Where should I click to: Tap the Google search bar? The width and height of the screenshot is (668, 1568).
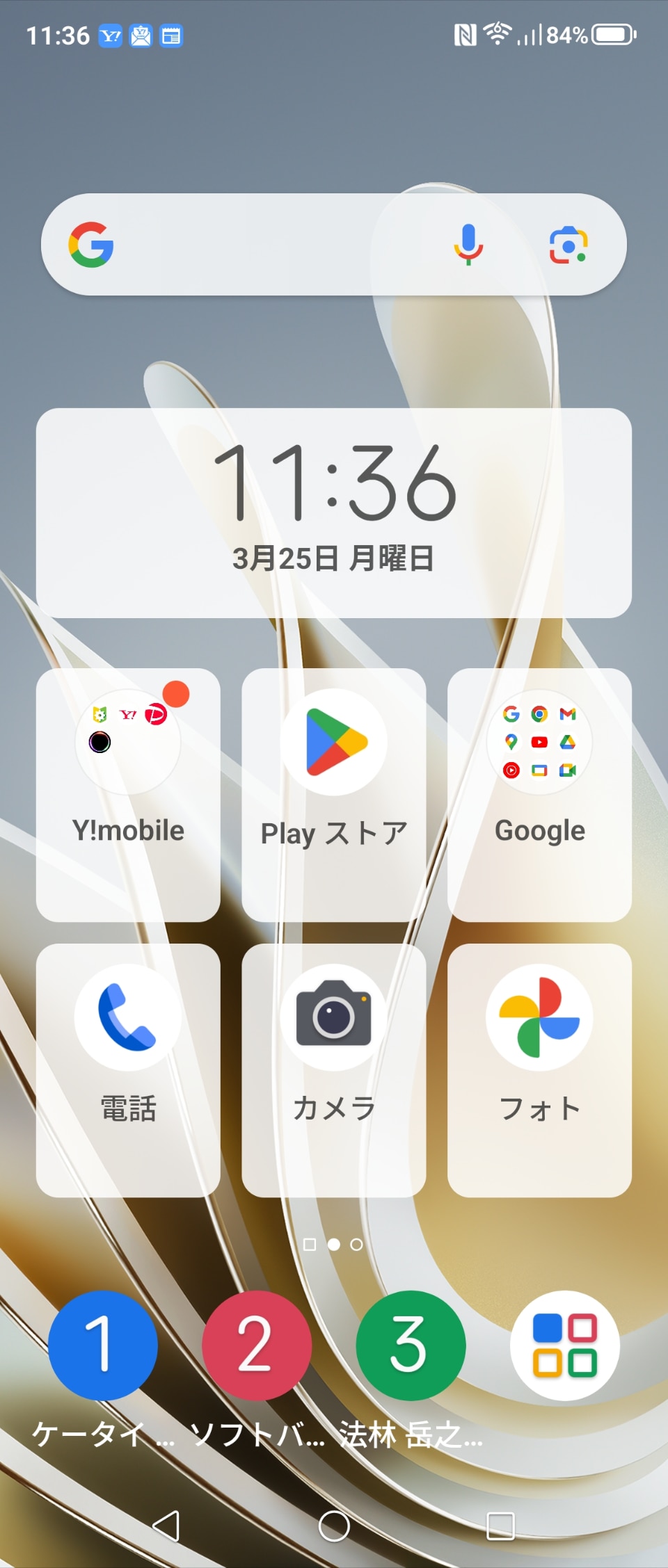click(278, 245)
